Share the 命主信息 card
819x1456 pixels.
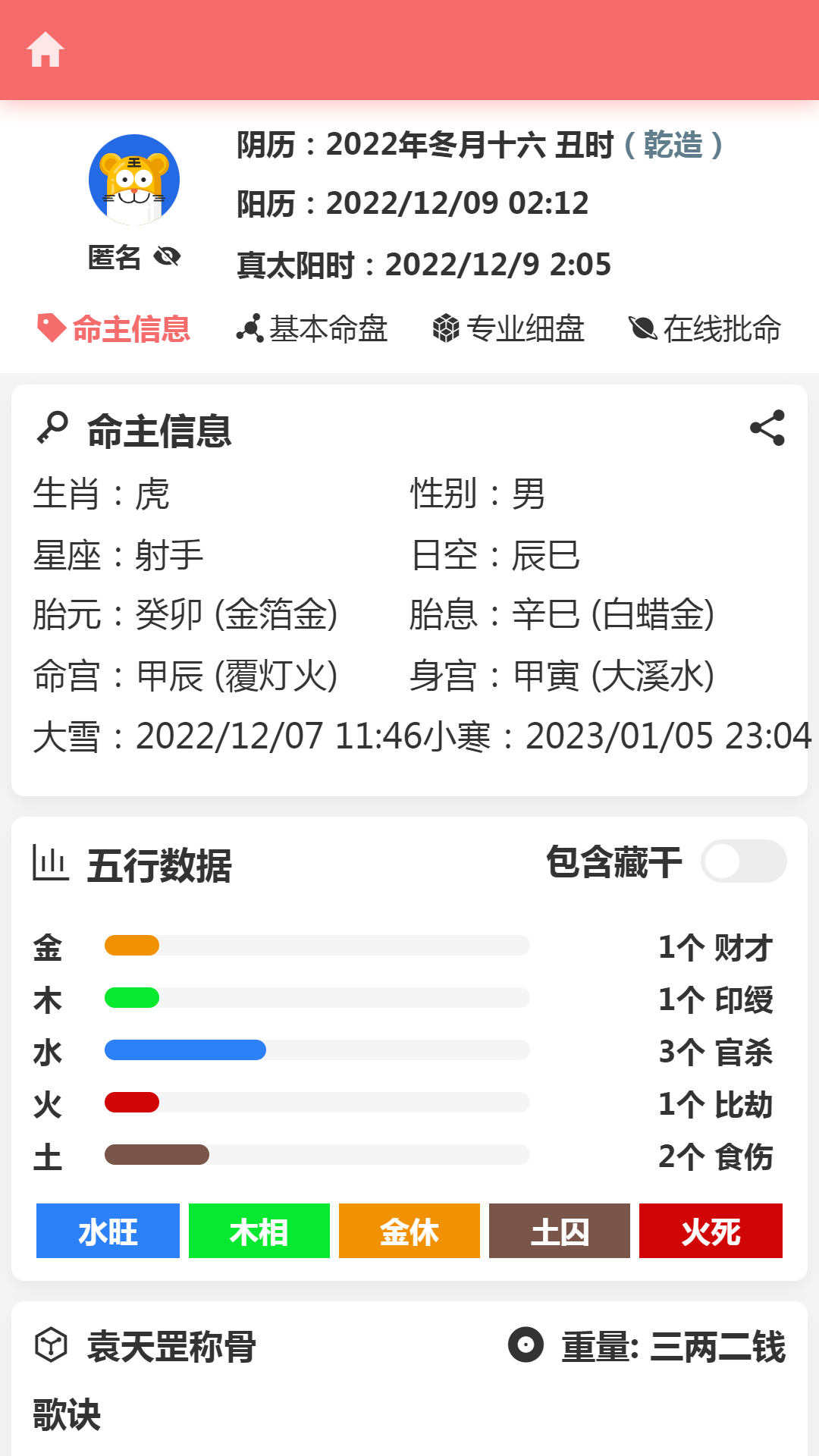(x=767, y=428)
